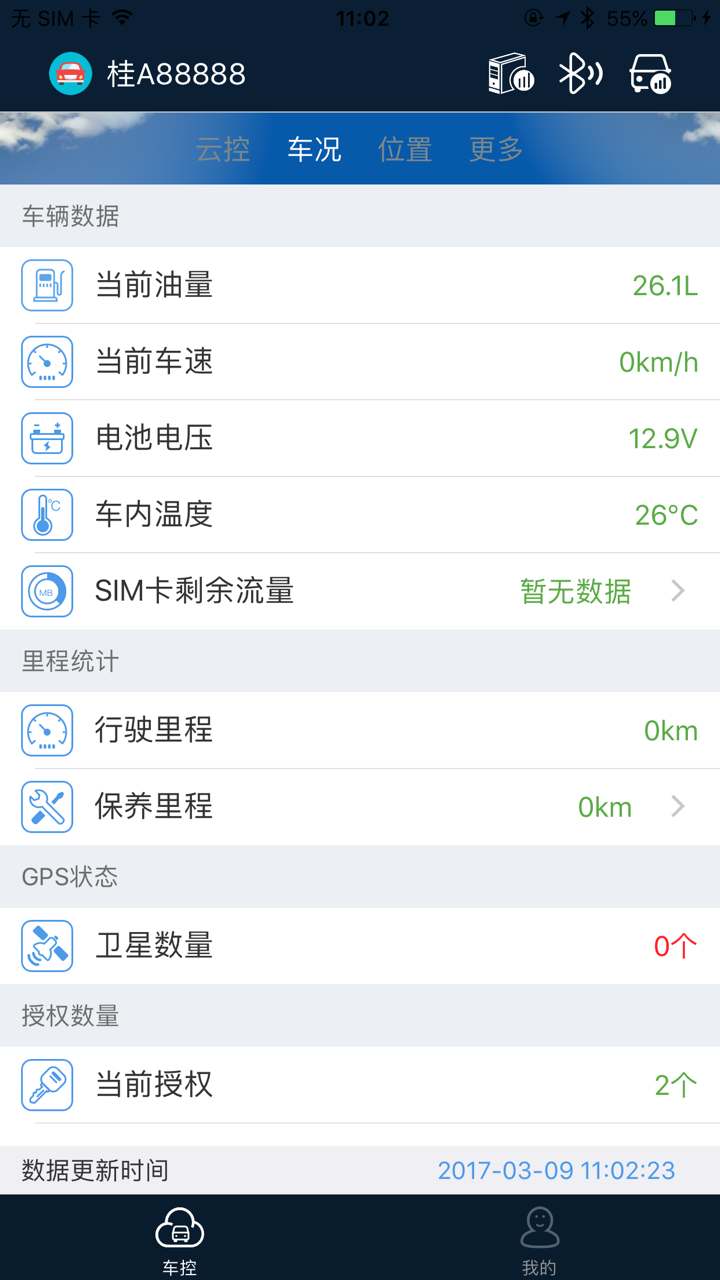Click the thermometer icon for 车内温度
This screenshot has width=720, height=1280.
(x=47, y=514)
